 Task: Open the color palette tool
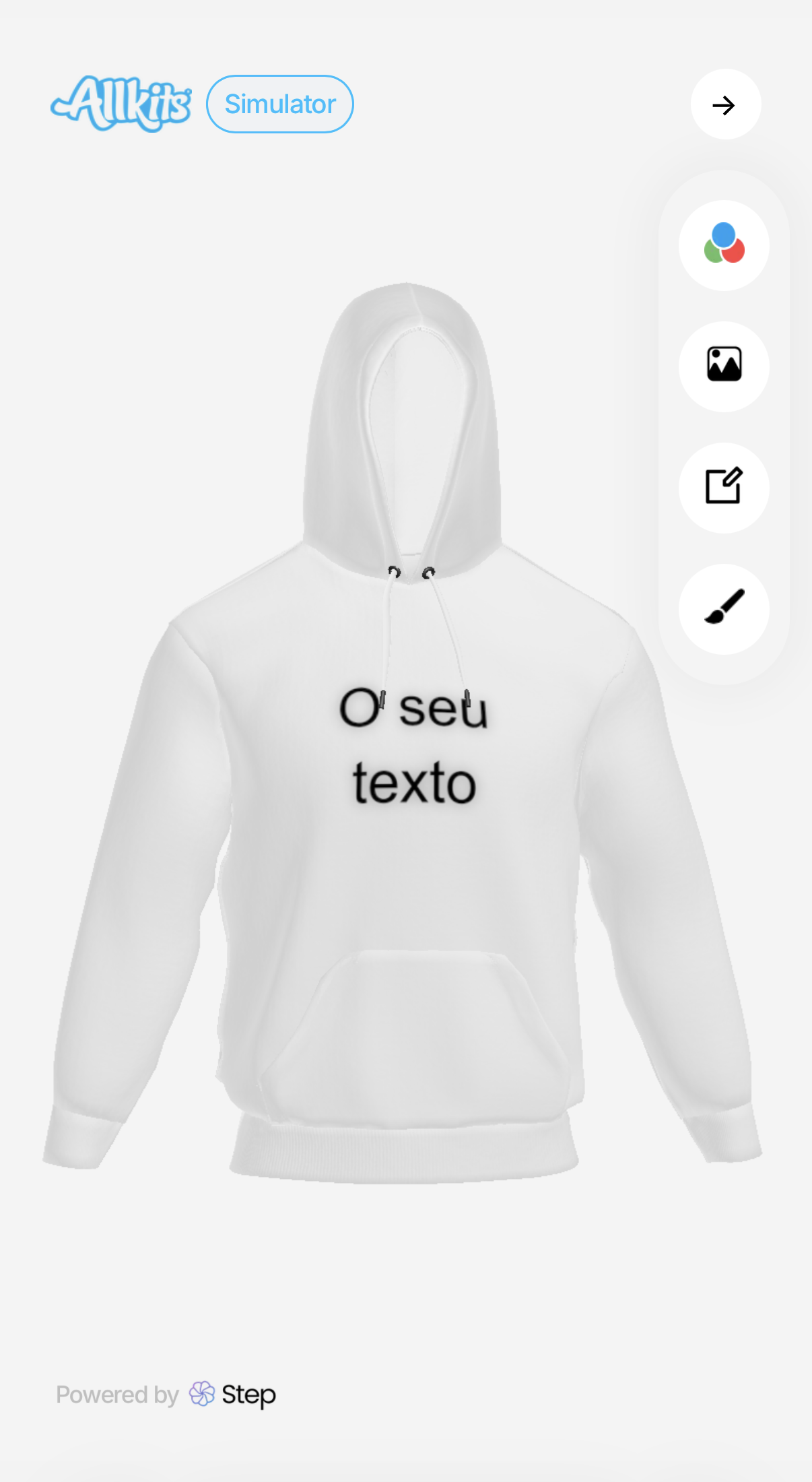[x=724, y=245]
